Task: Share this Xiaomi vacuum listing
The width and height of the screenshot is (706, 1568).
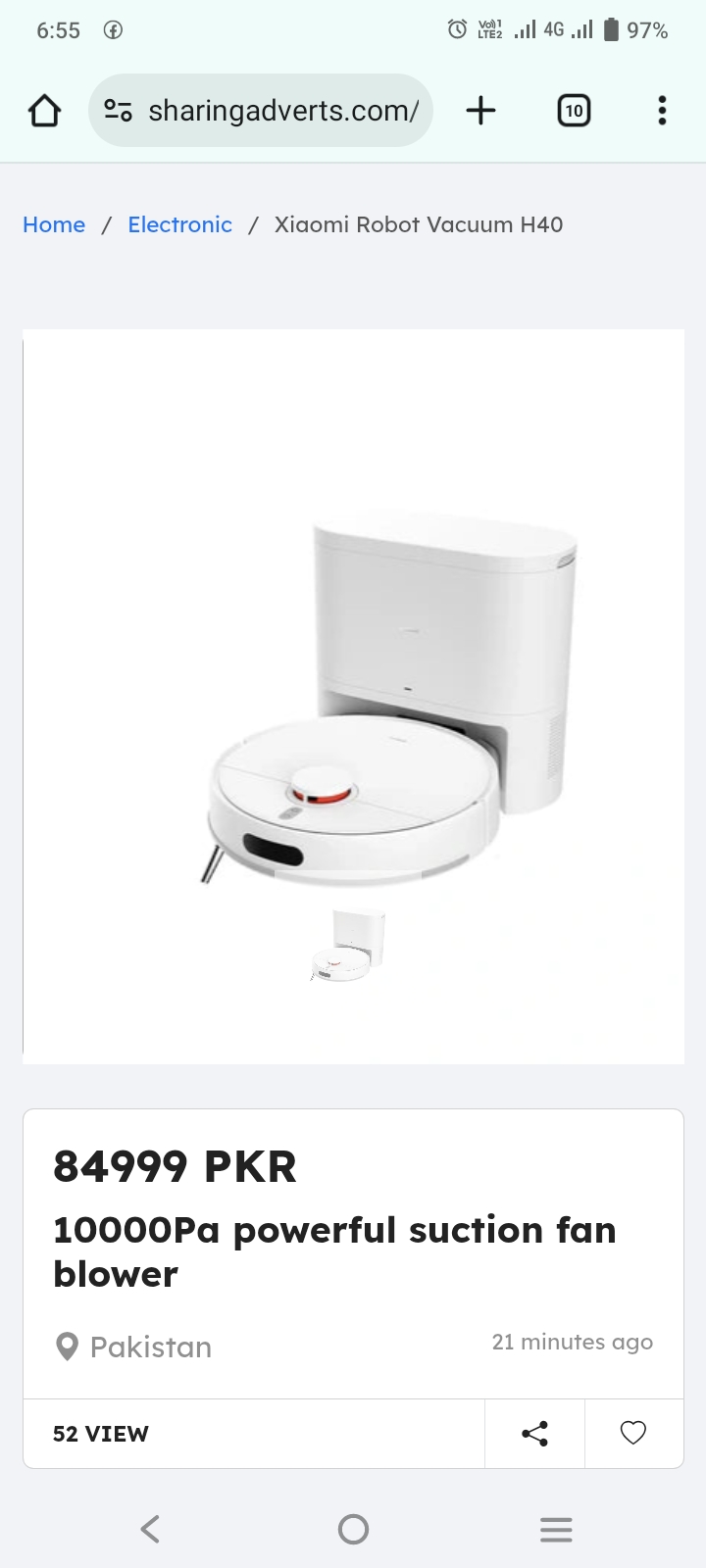Action: point(534,1434)
